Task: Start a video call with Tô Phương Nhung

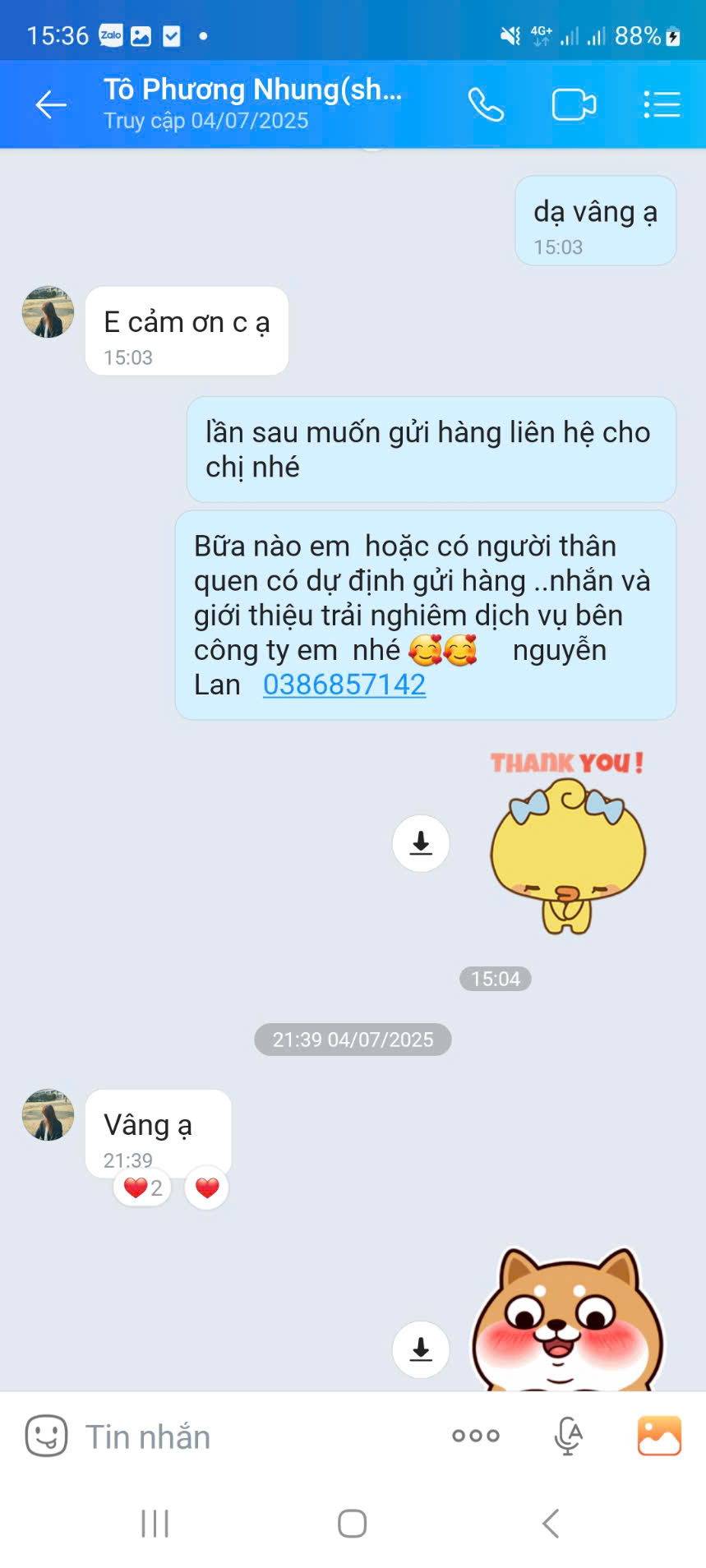Action: pos(574,104)
